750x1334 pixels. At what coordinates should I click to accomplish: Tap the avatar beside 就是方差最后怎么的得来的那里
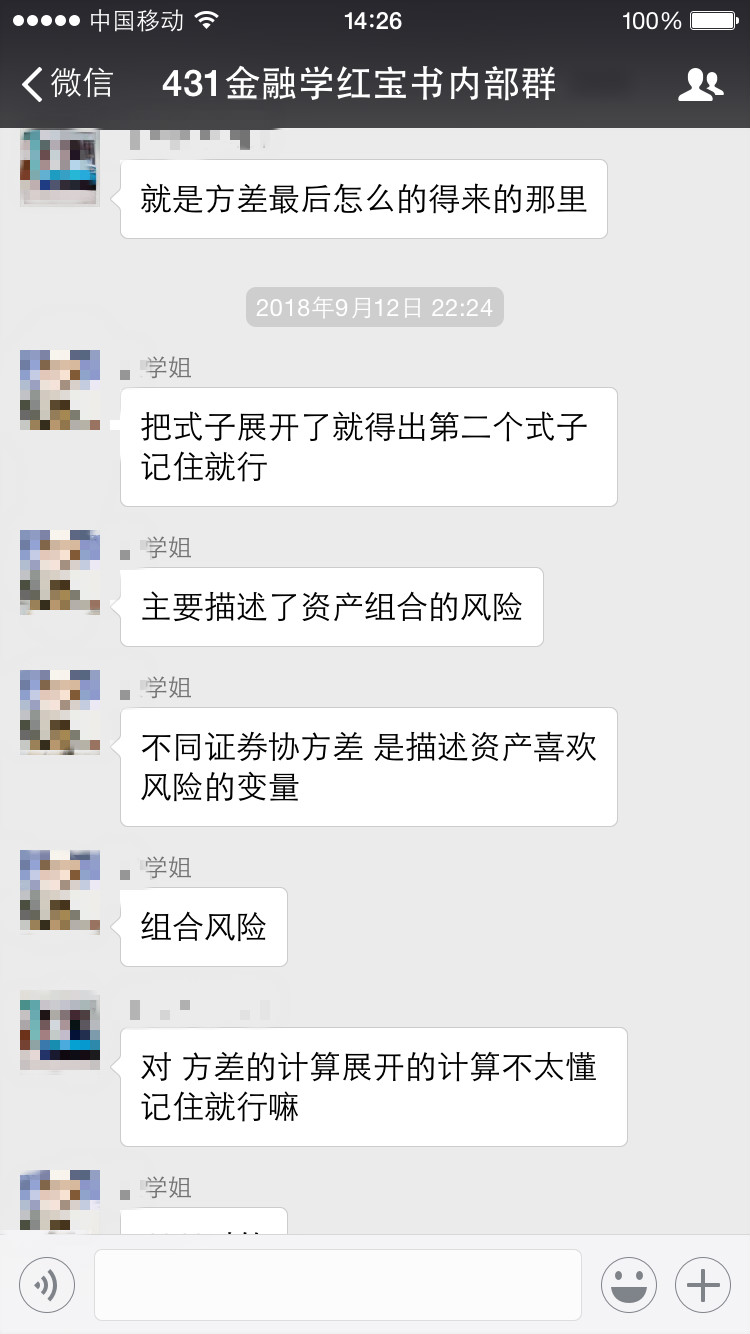(x=60, y=168)
